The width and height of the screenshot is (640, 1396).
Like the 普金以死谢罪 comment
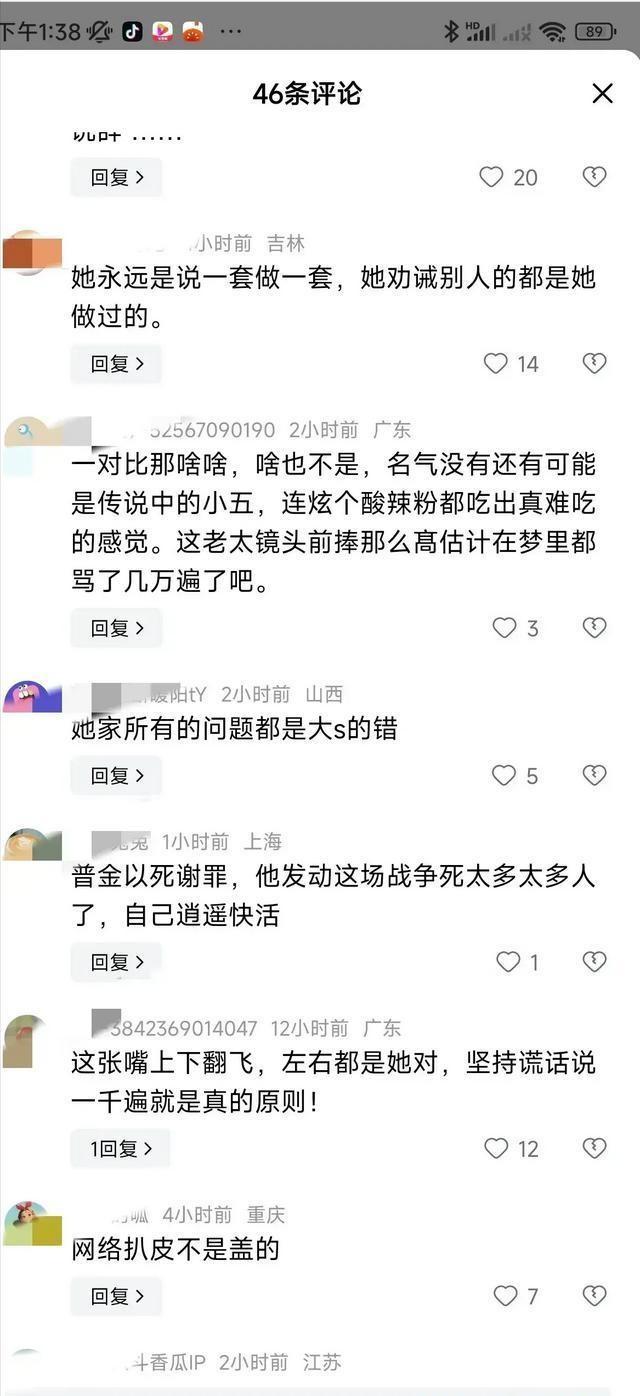click(508, 962)
